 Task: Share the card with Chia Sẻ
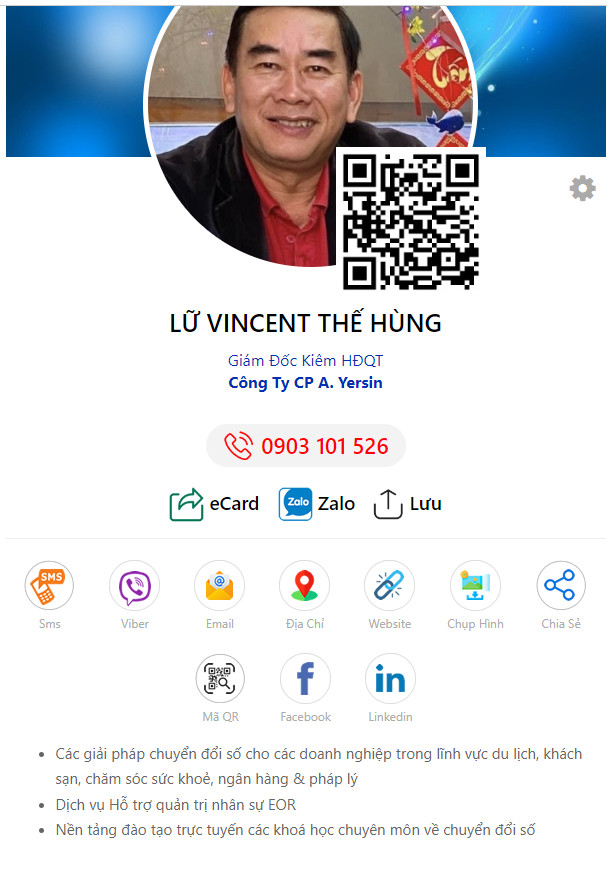(x=560, y=586)
